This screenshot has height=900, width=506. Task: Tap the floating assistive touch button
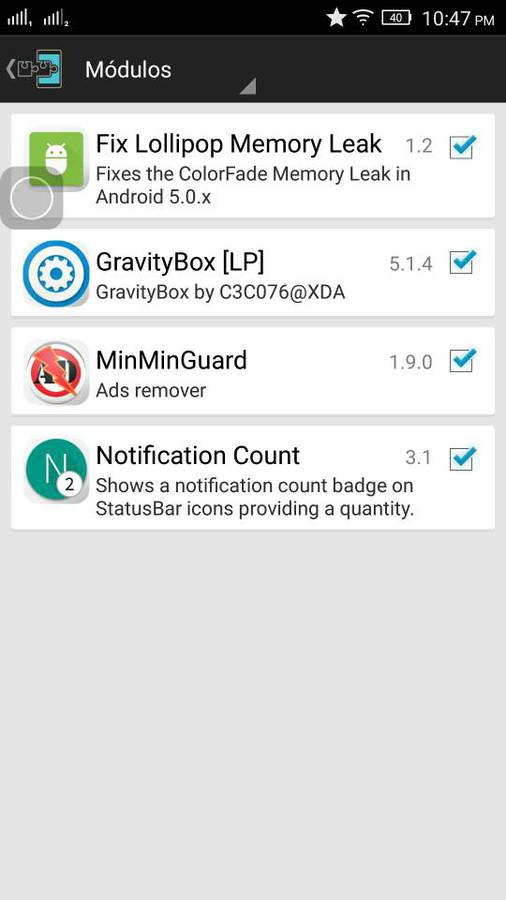32,198
